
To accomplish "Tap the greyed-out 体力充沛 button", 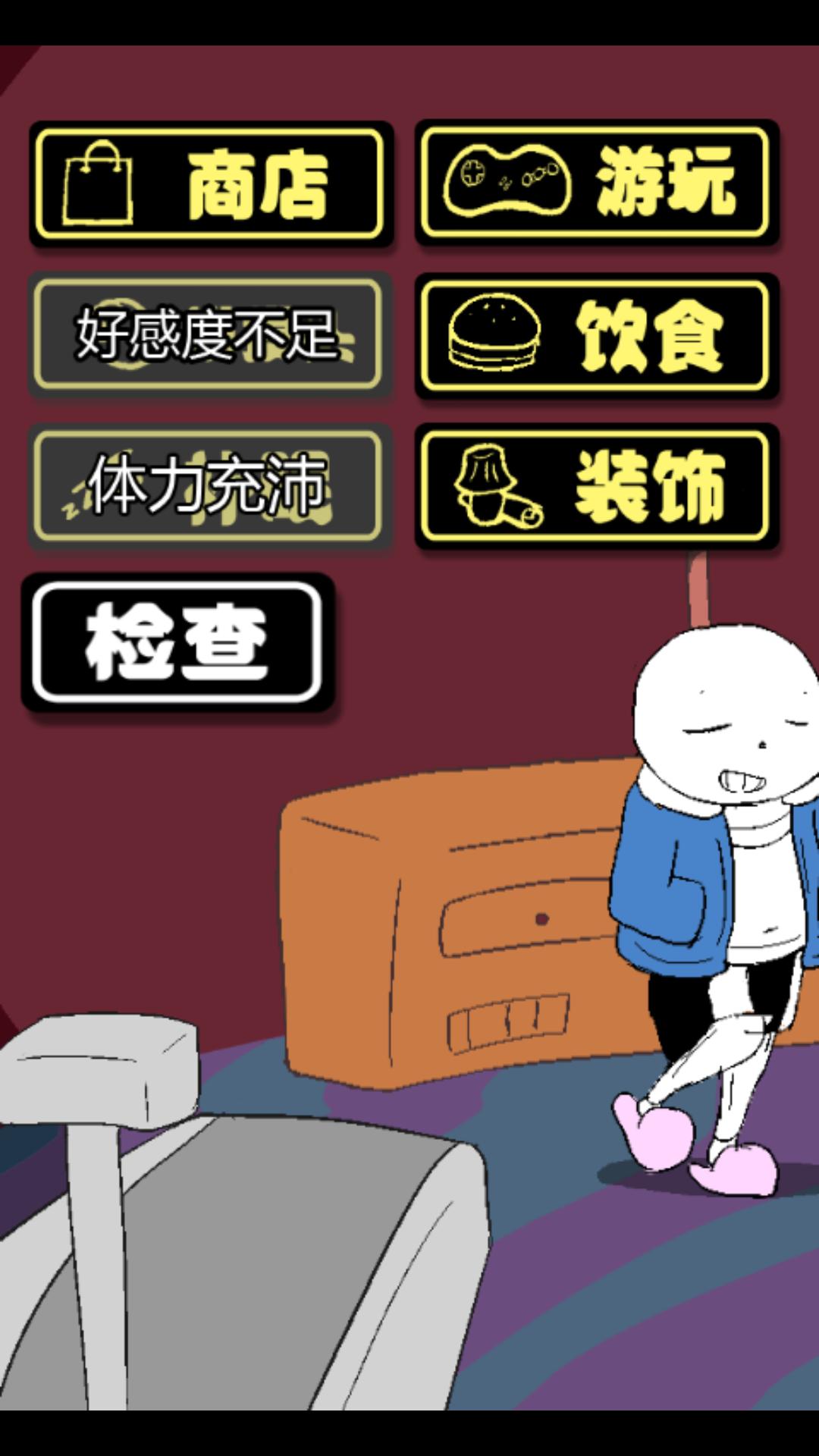I will pos(209,485).
